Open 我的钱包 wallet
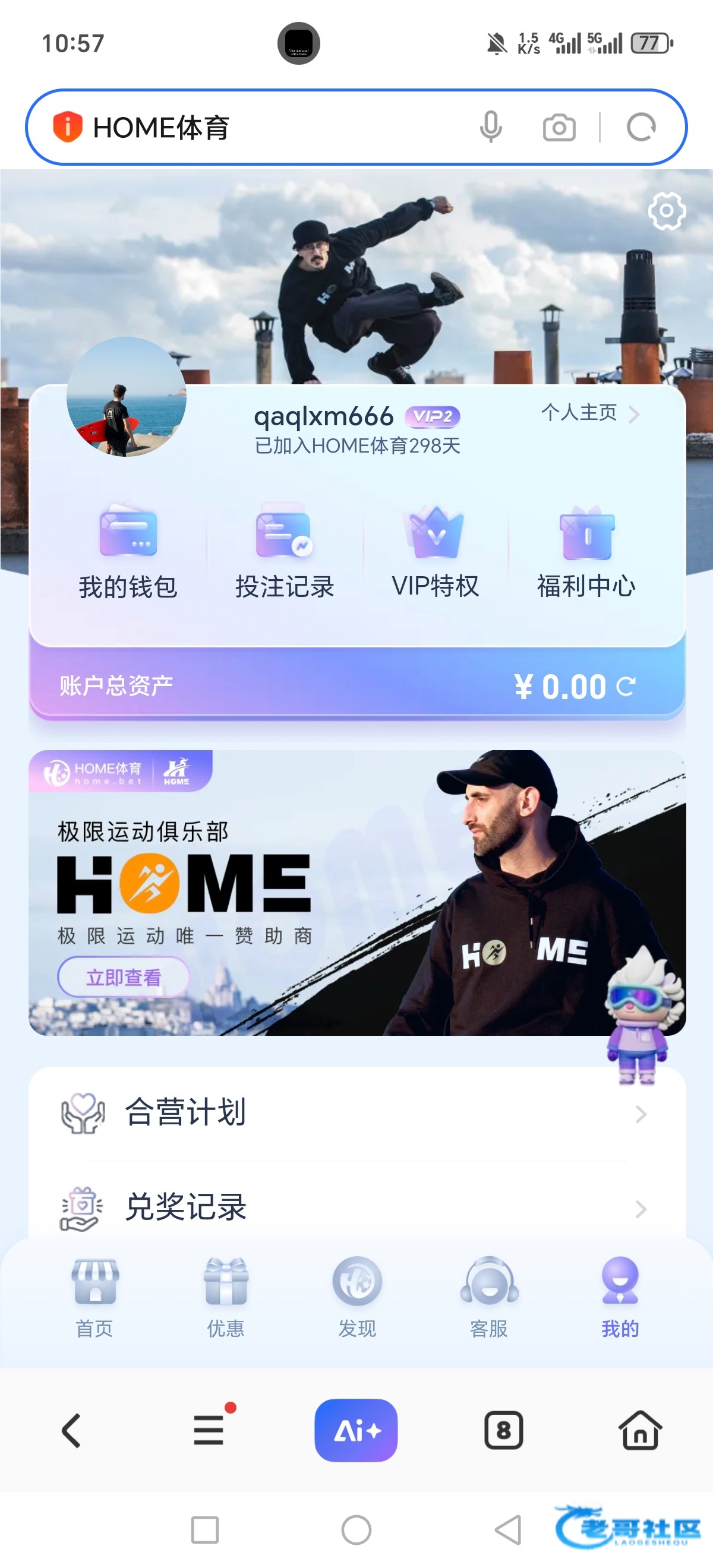The width and height of the screenshot is (713, 1568). coord(128,552)
